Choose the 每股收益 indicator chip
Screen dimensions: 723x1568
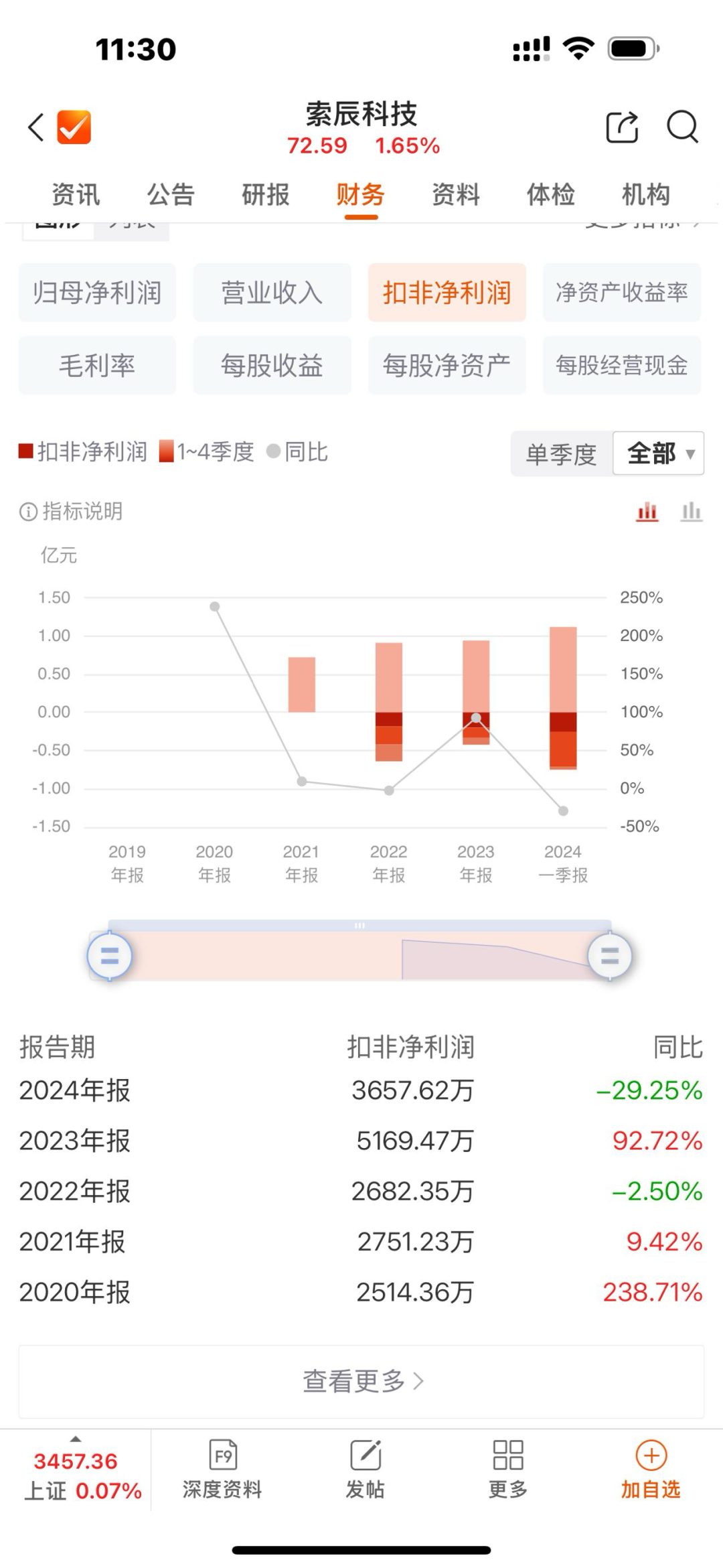[272, 366]
